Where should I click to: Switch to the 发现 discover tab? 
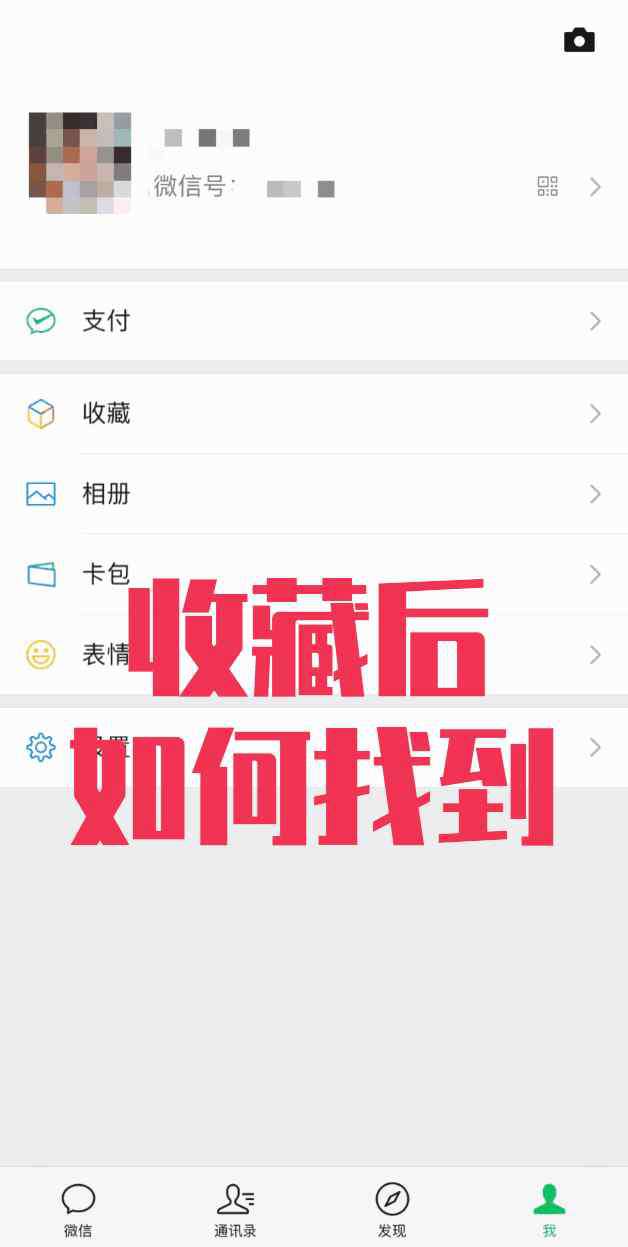[x=392, y=1209]
